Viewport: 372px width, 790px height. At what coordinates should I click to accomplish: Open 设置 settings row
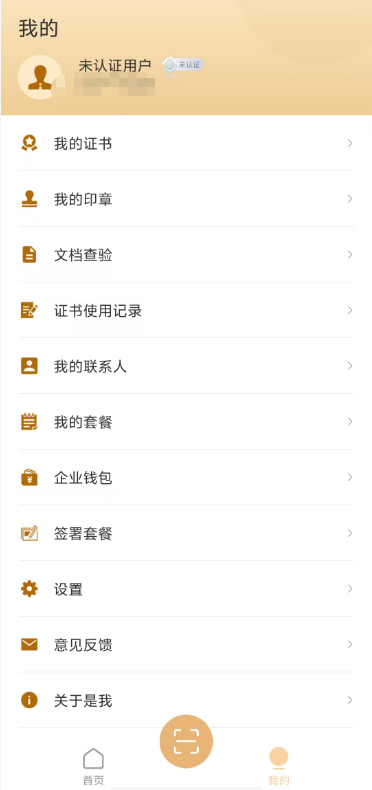pos(186,589)
